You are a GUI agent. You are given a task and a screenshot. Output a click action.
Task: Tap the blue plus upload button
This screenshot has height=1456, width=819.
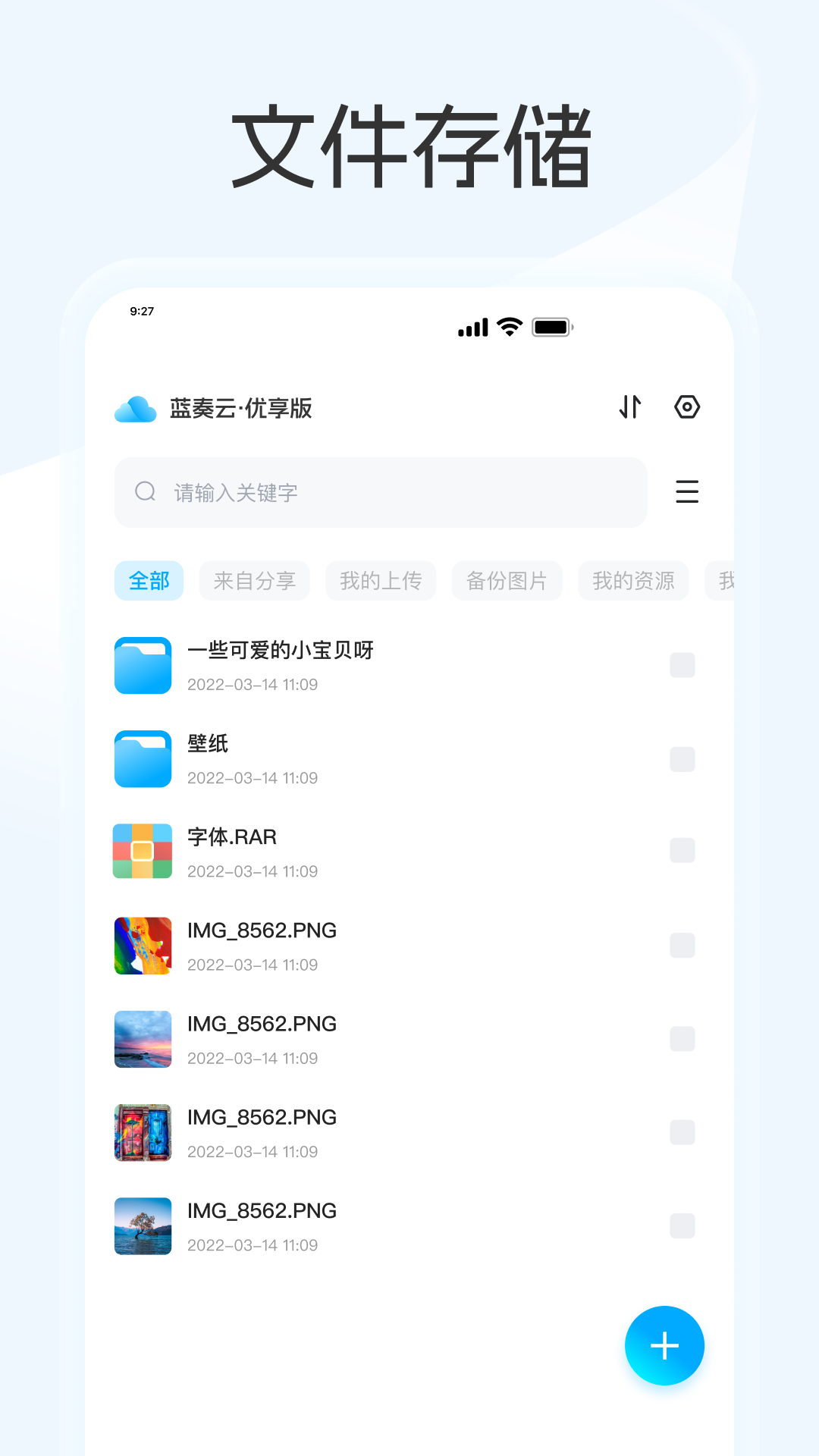click(x=664, y=1345)
